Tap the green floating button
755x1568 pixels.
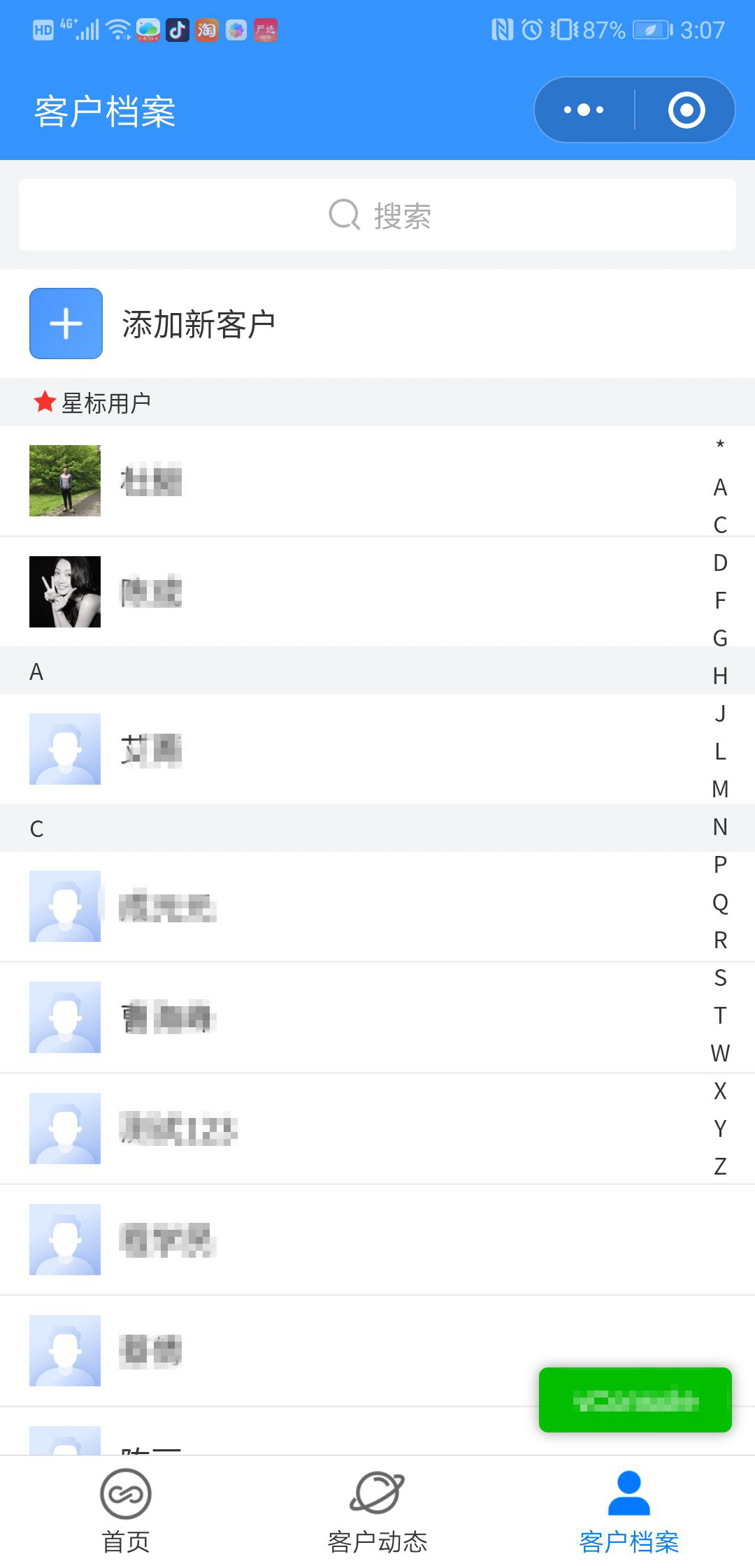coord(635,1400)
